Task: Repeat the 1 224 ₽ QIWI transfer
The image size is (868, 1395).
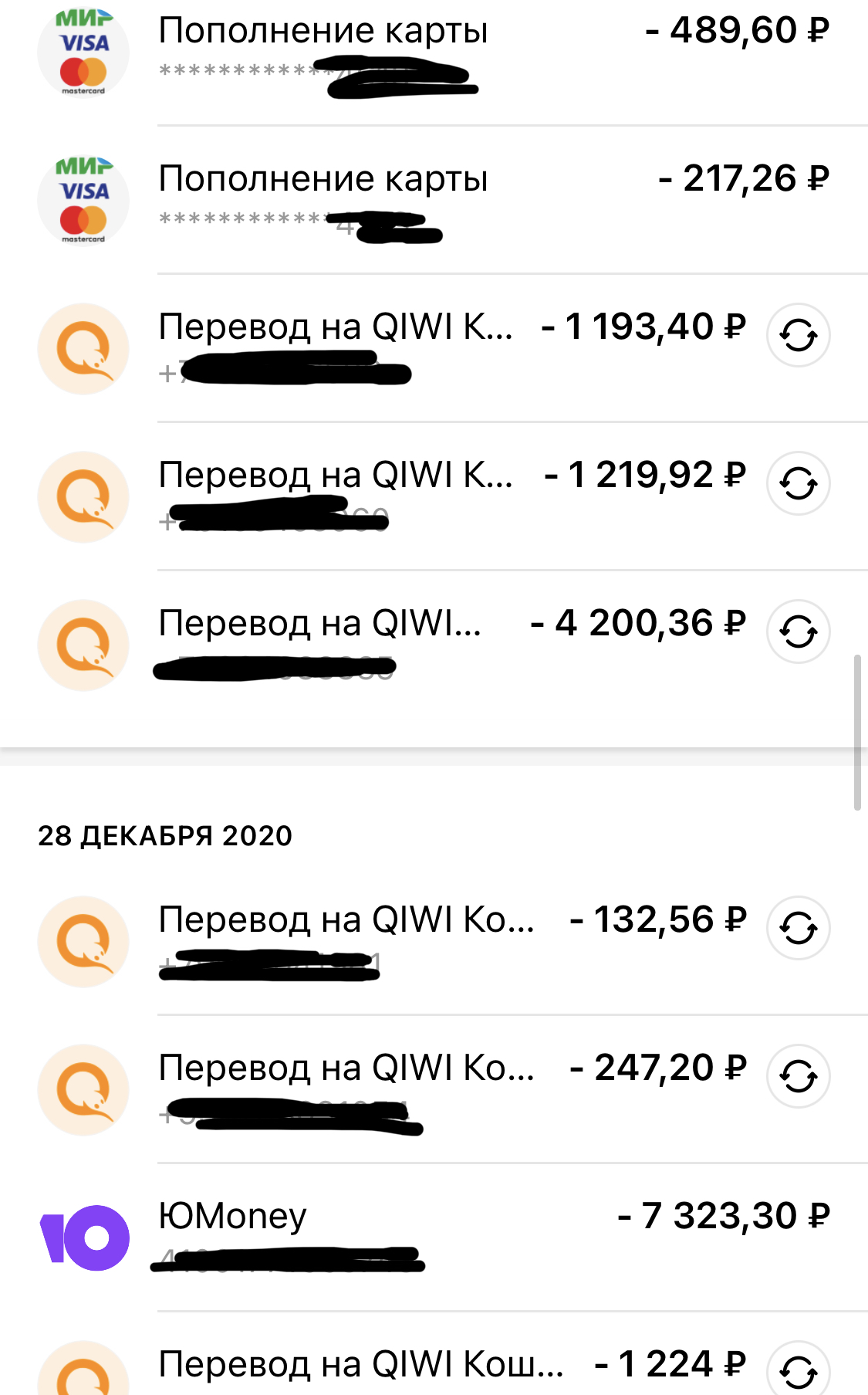Action: (x=798, y=1370)
